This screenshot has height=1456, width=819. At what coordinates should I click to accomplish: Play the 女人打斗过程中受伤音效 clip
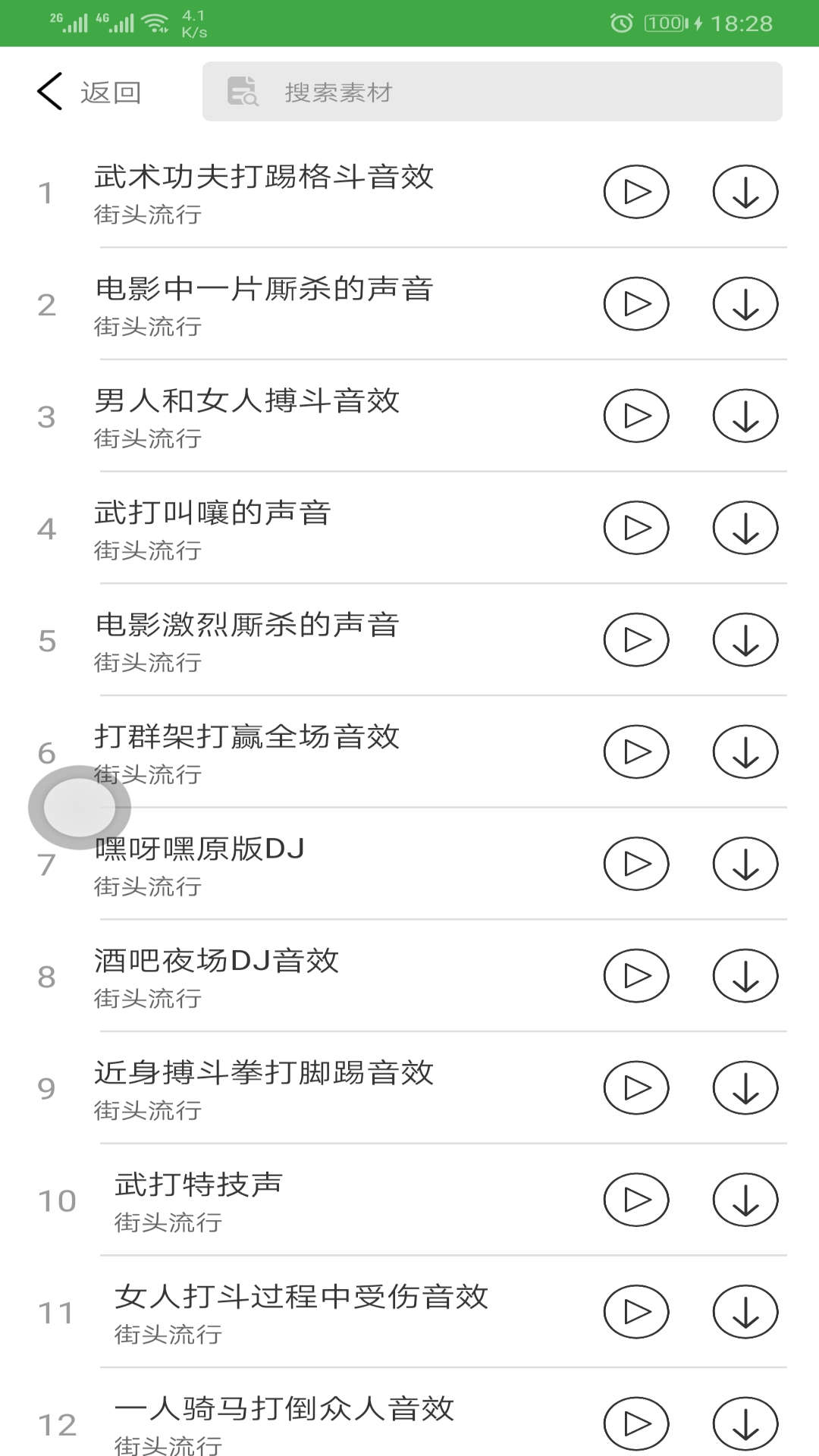tap(636, 1310)
